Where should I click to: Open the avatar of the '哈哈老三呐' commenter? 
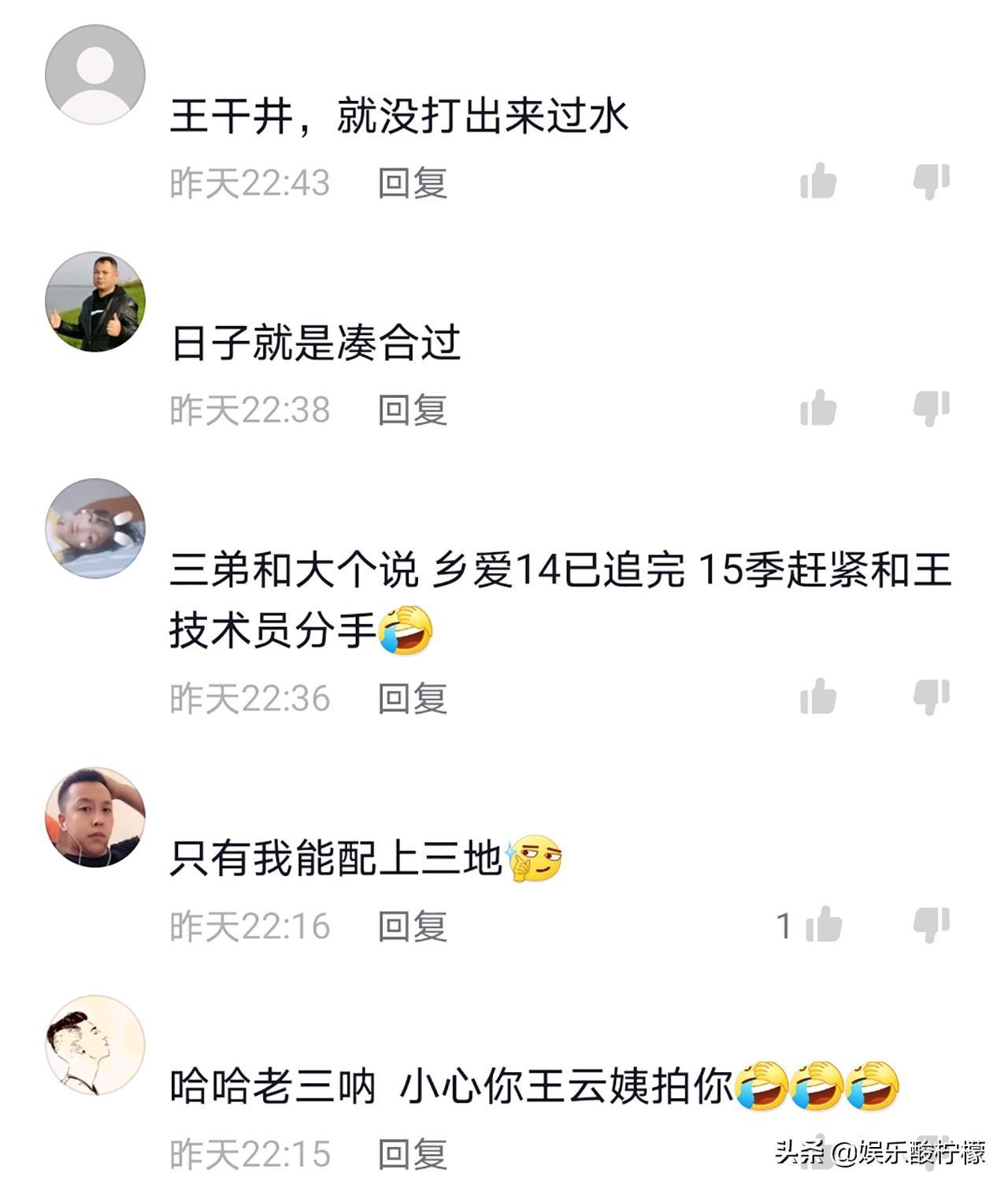tap(95, 1045)
